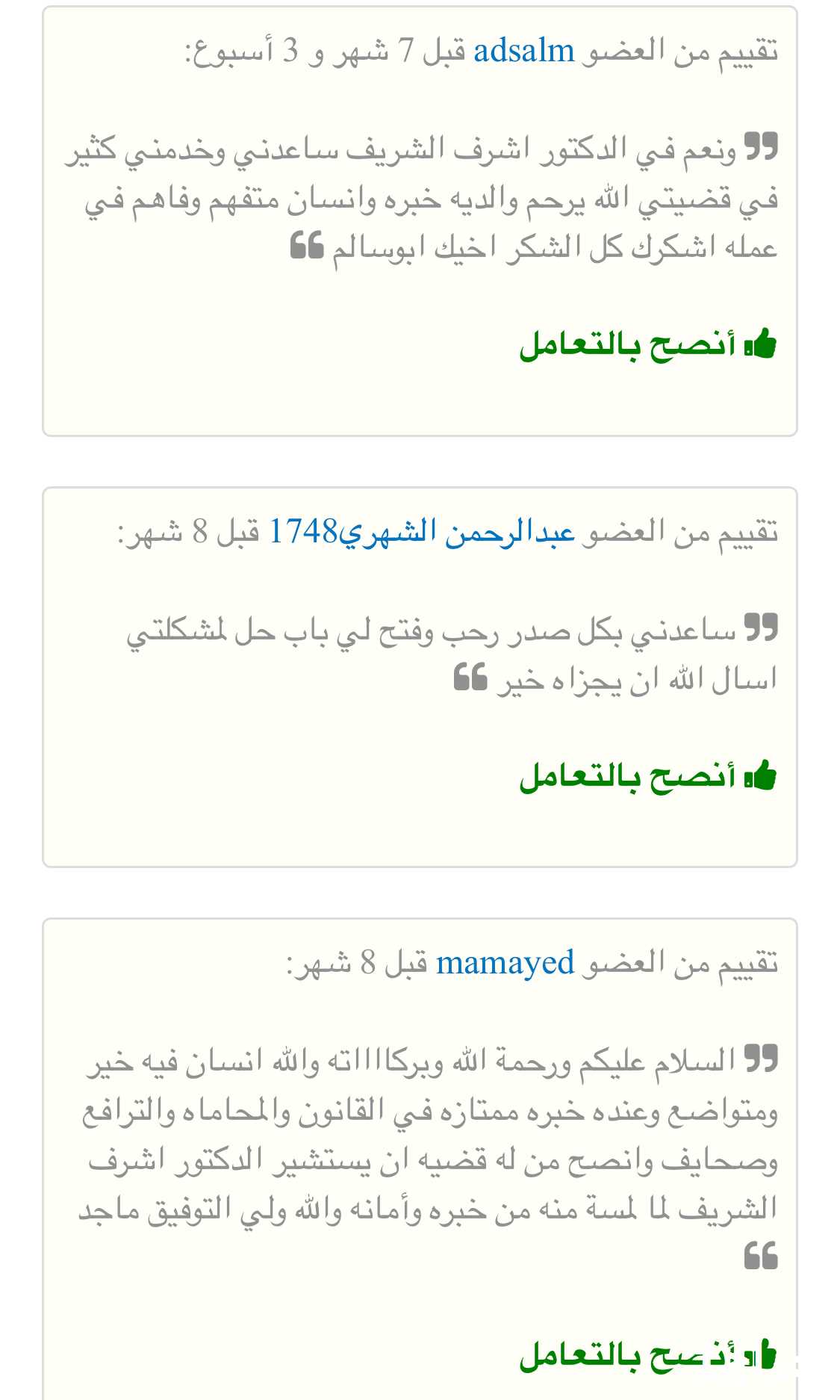The width and height of the screenshot is (840, 1400).
Task: Open member عبدالرحمن الشهري1748 profile link
Action: (x=422, y=531)
